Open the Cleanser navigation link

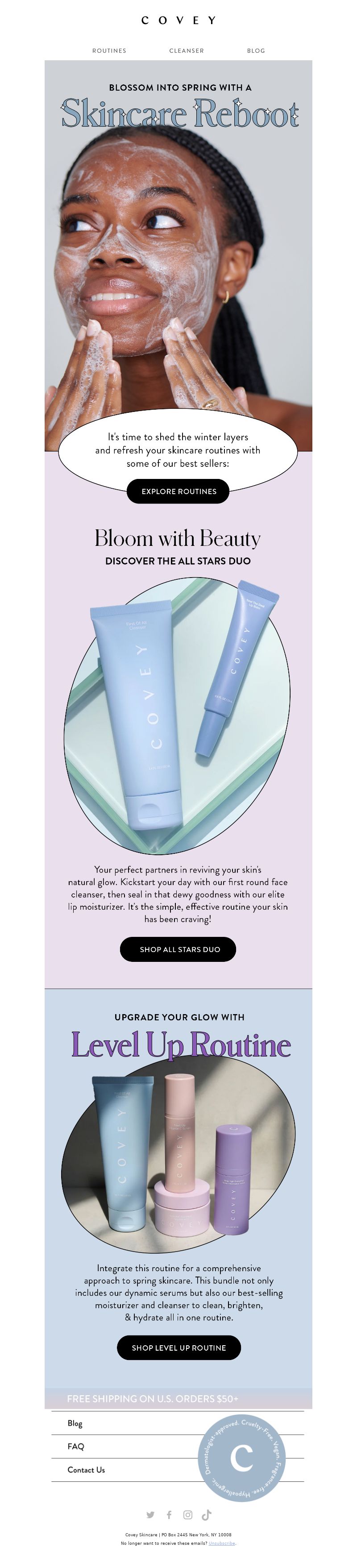pyautogui.click(x=186, y=50)
